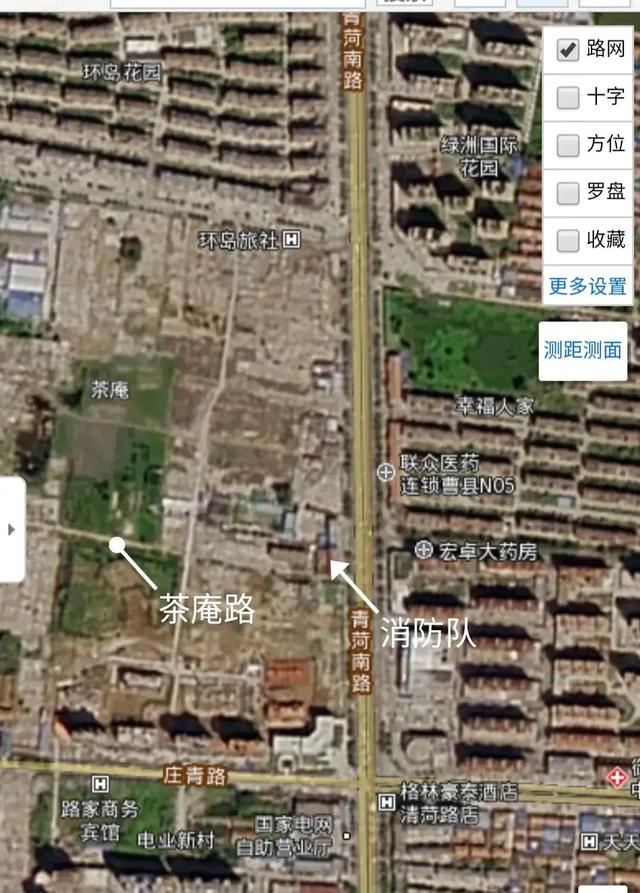Uncheck the 路网 checkbox
This screenshot has width=640, height=893.
point(568,49)
